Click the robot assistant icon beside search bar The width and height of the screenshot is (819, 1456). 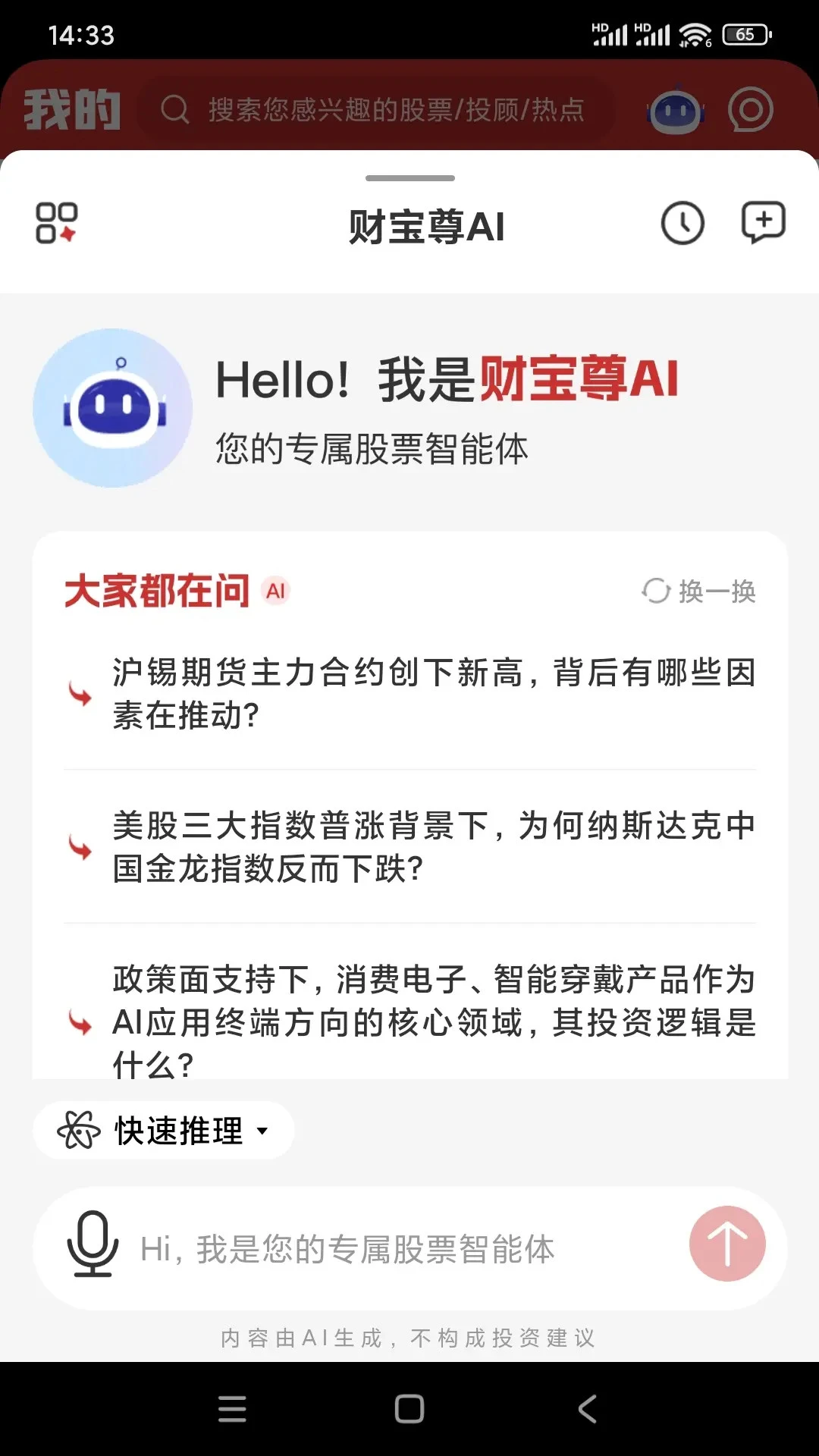tap(675, 111)
